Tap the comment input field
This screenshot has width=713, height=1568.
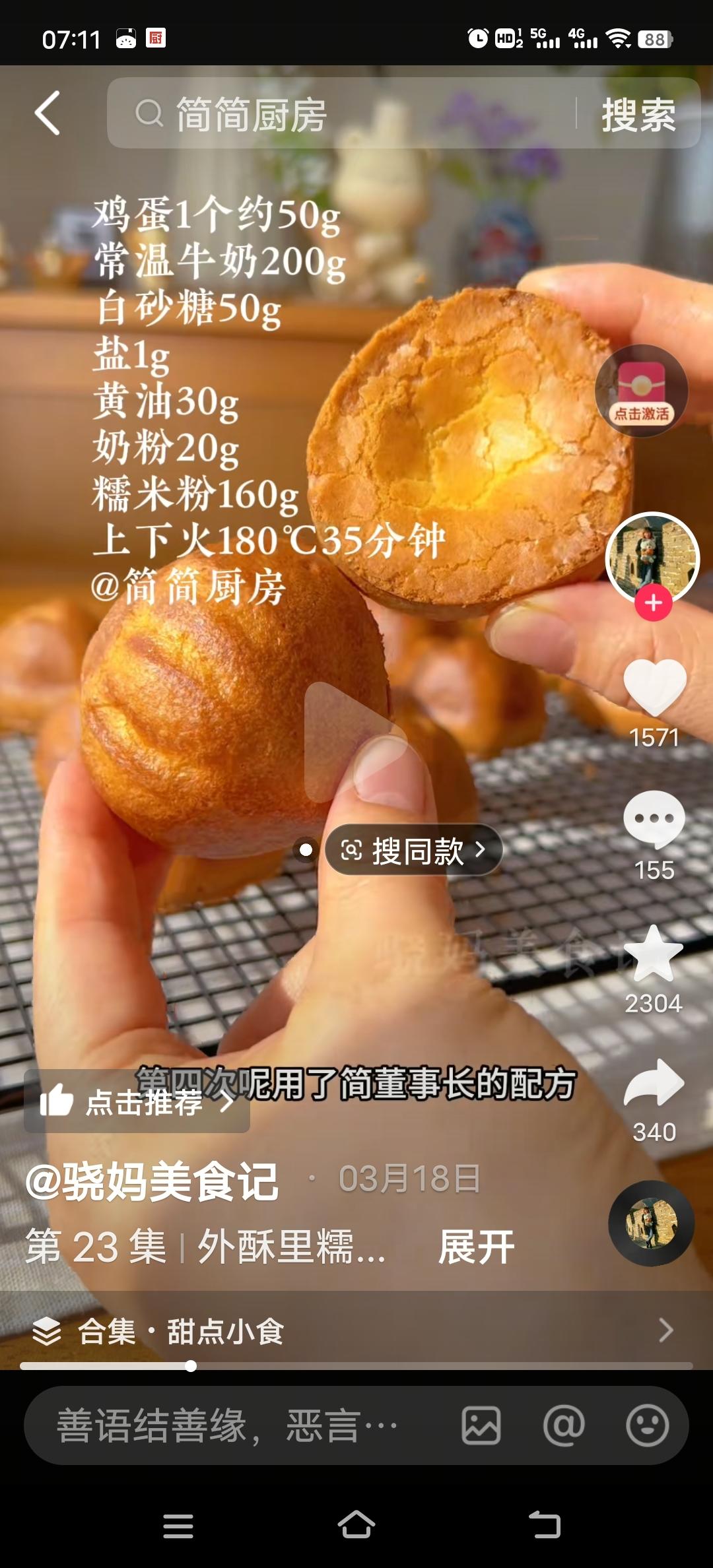pos(231,1425)
